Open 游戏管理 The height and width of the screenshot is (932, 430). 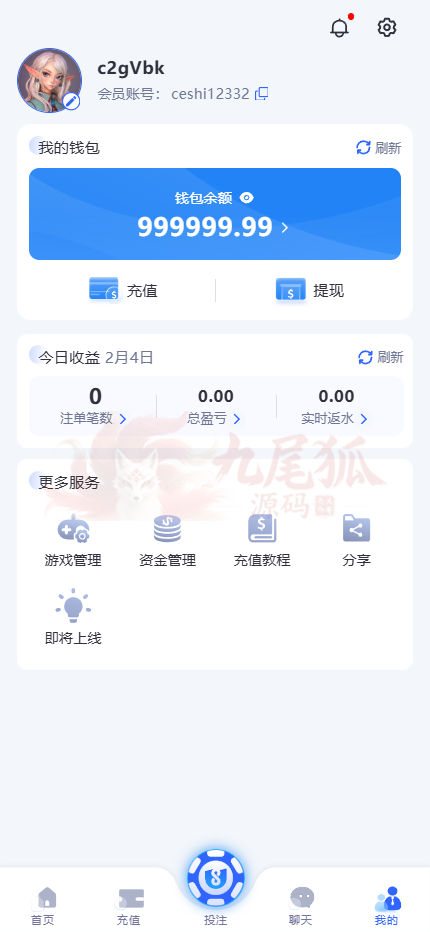(73, 541)
